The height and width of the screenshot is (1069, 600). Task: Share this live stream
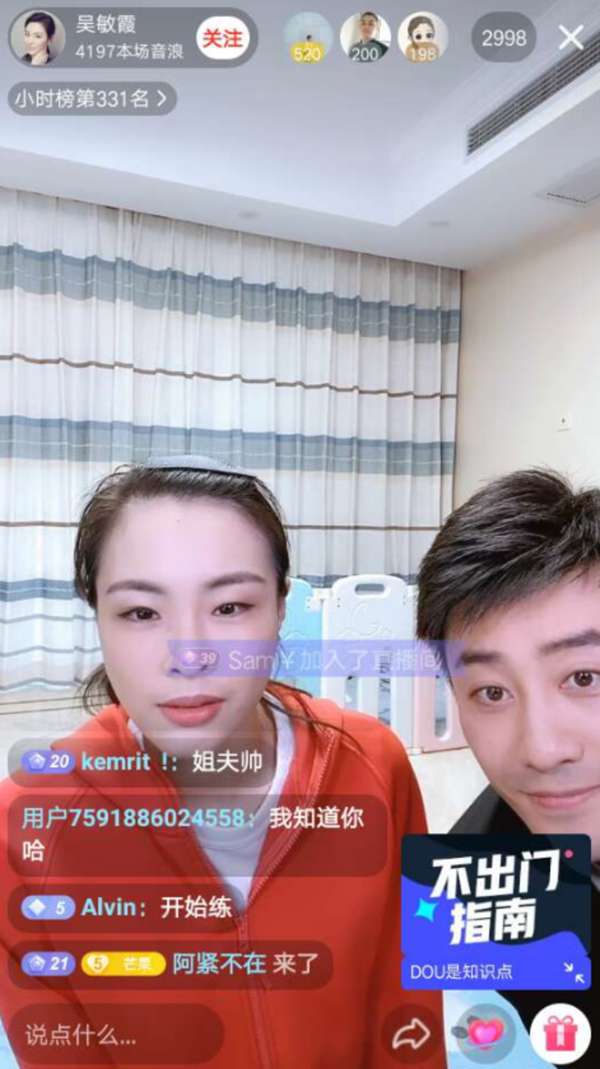pyautogui.click(x=410, y=1035)
